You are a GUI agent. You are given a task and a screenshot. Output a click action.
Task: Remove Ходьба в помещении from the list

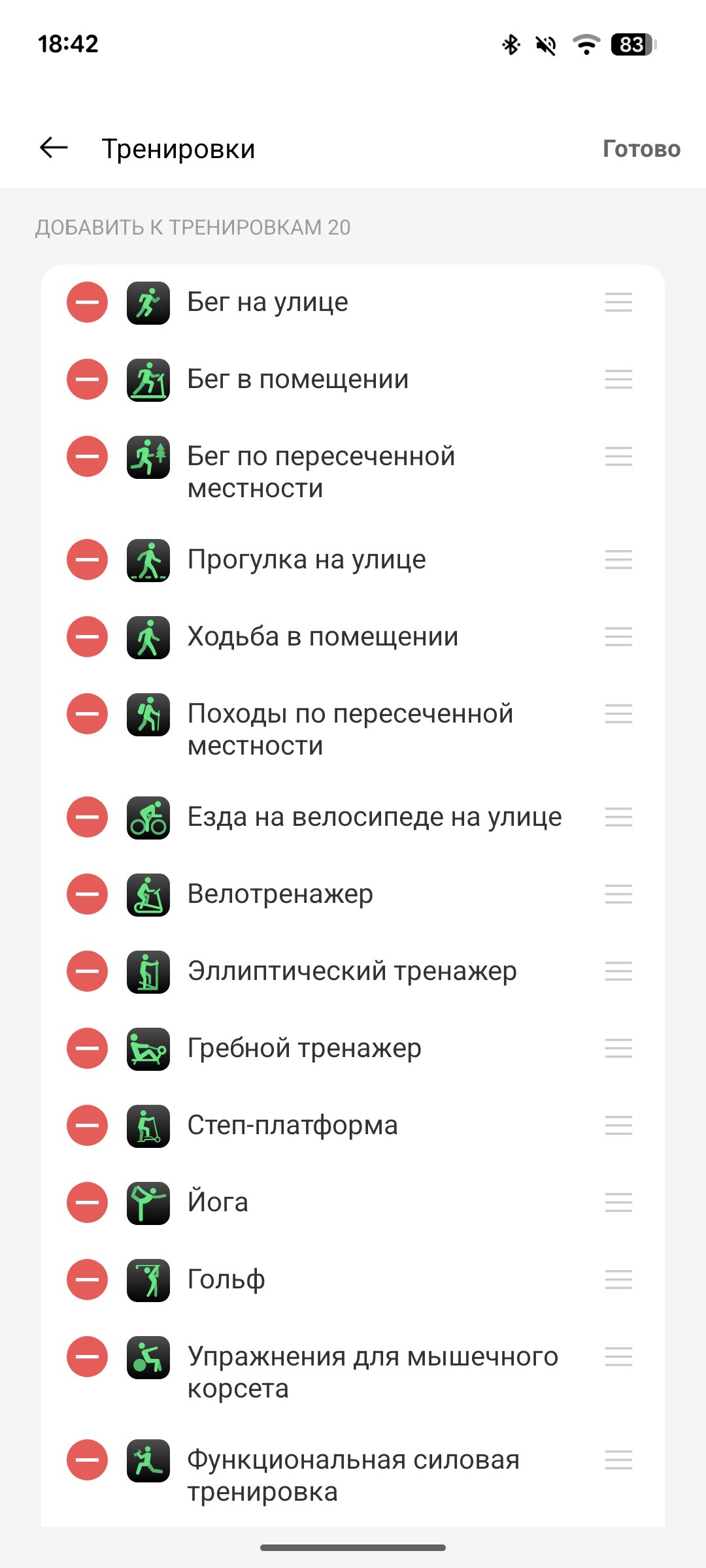click(x=87, y=637)
